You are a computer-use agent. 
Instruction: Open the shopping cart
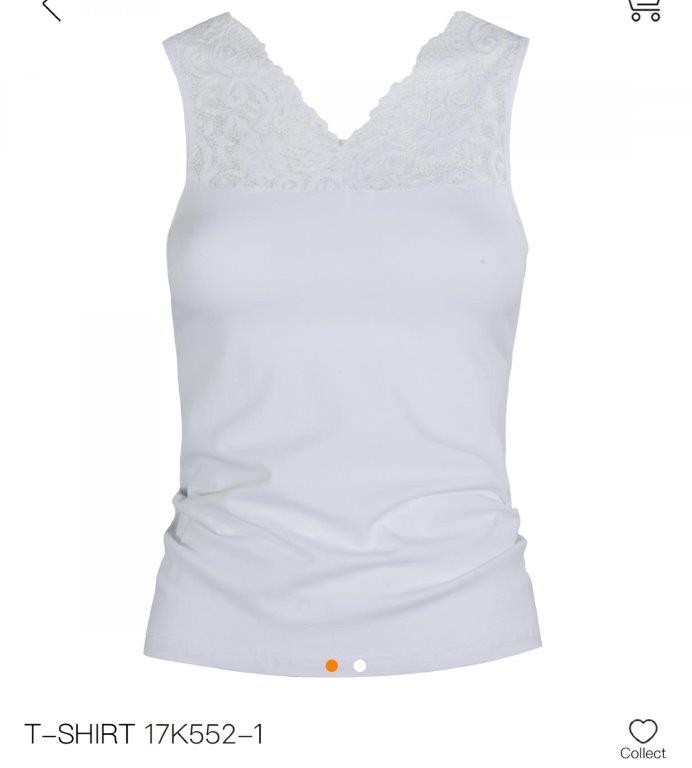[x=643, y=9]
